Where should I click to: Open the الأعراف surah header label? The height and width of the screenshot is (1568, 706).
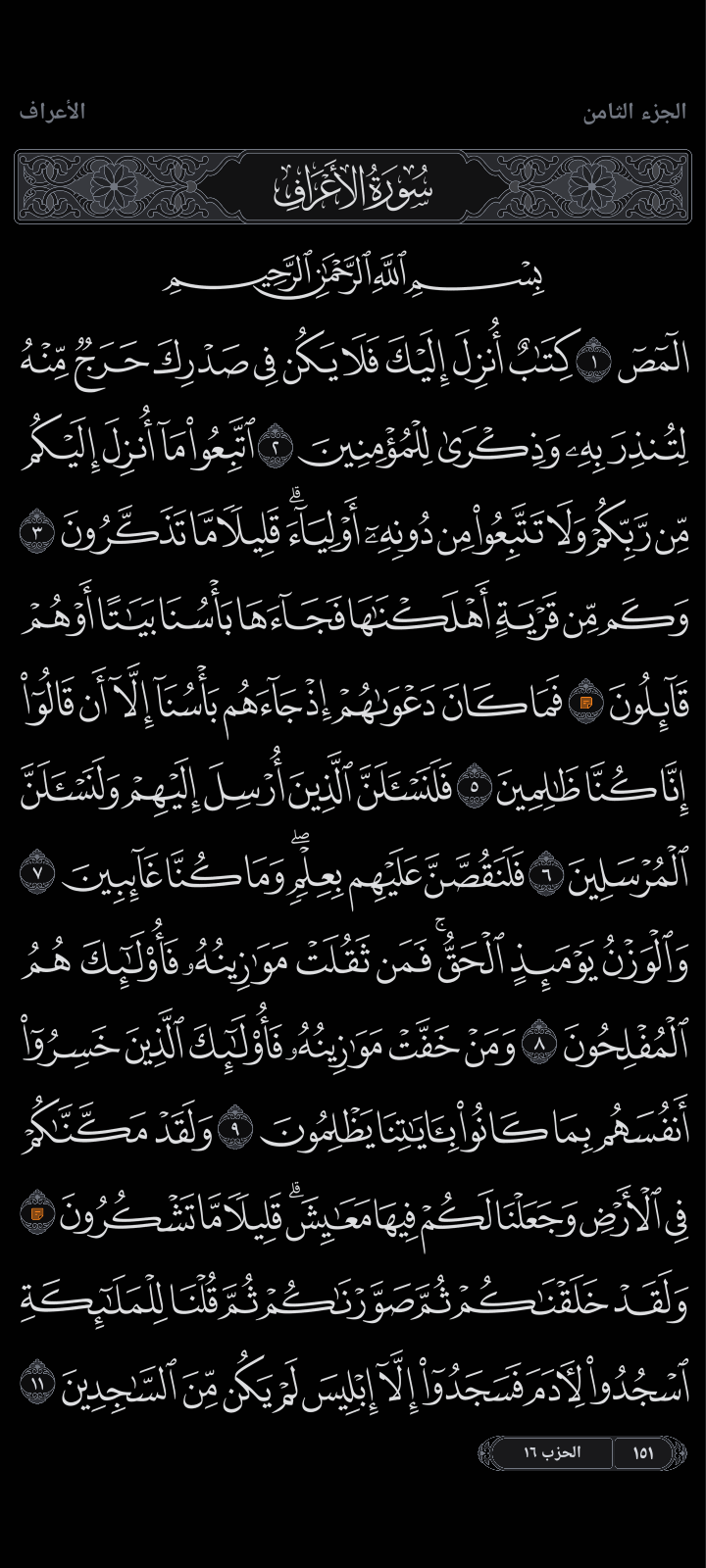pyautogui.click(x=53, y=112)
